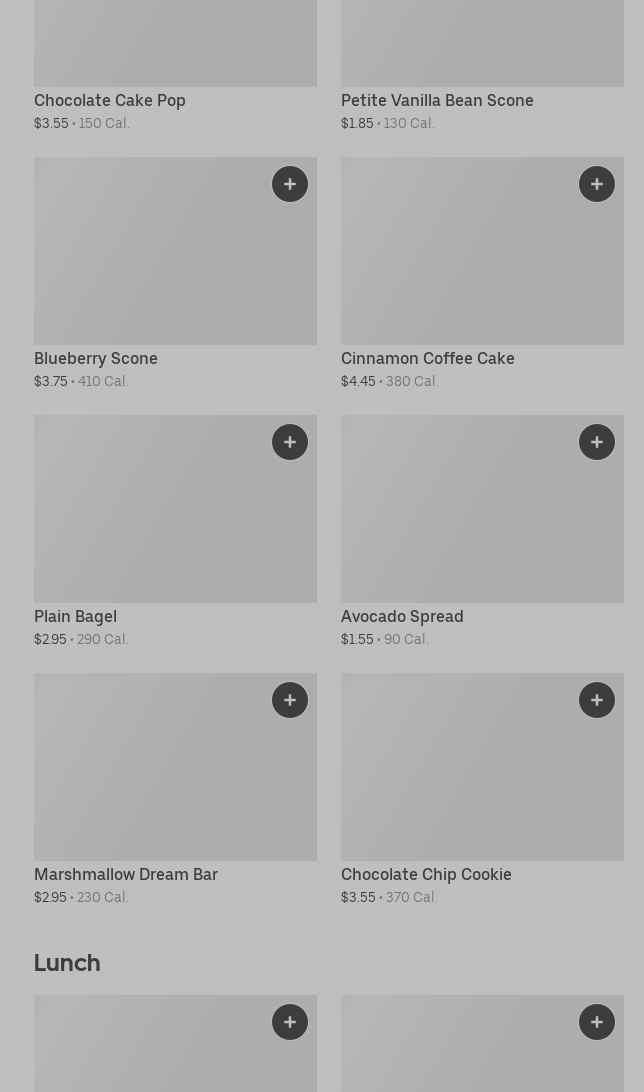Viewport: 644px width, 1092px height.
Task: Add Blueberry Scone to the order
Action: [x=290, y=184]
